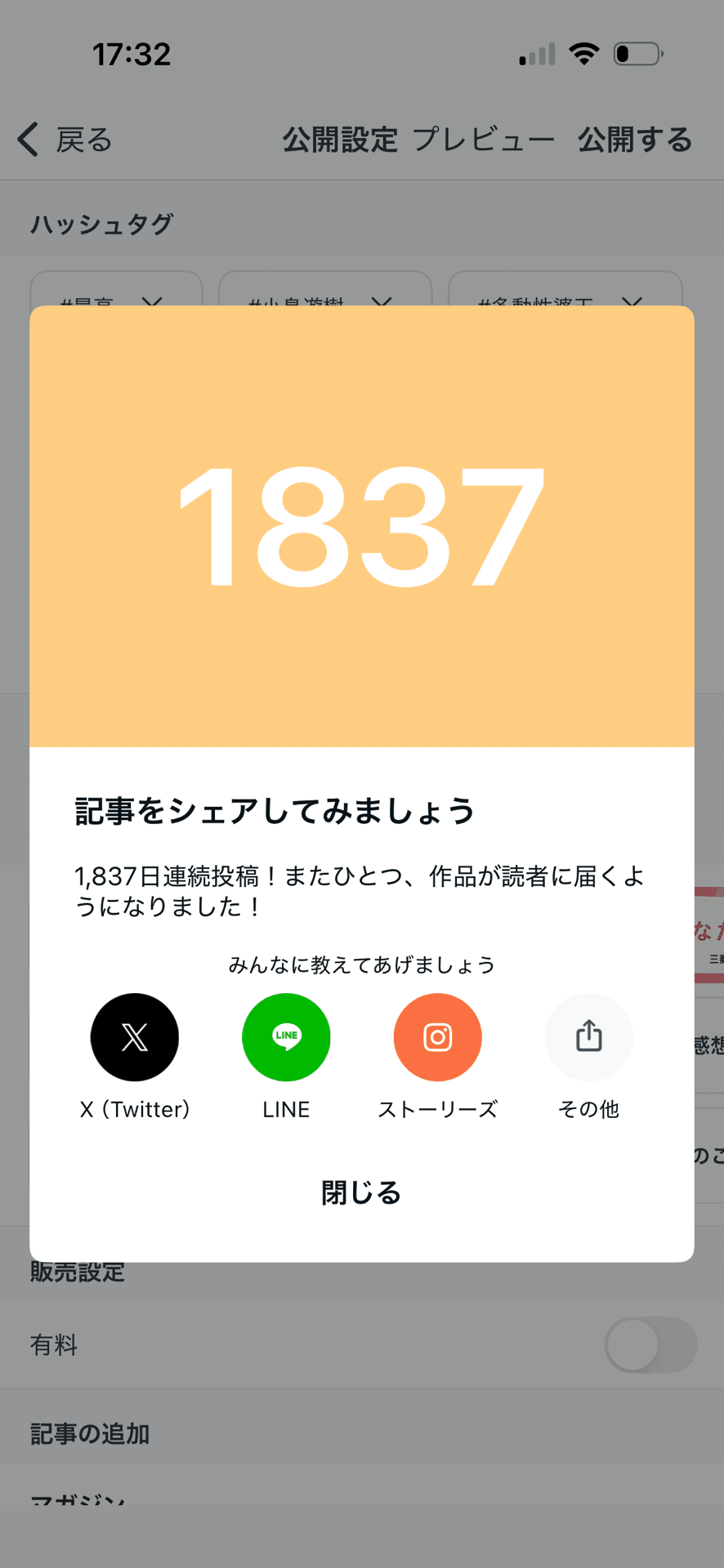Screen dimensions: 724x1568
Task: Enable the 有料 paid setting toggle
Action: pos(650,1345)
